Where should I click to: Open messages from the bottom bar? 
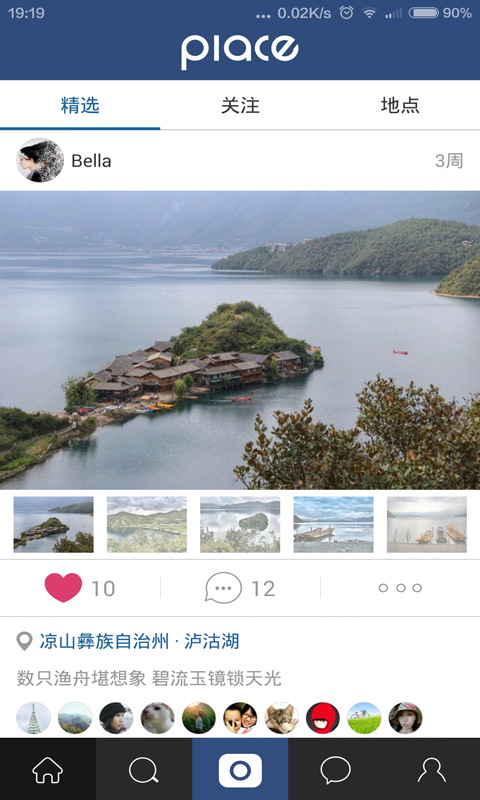click(336, 770)
